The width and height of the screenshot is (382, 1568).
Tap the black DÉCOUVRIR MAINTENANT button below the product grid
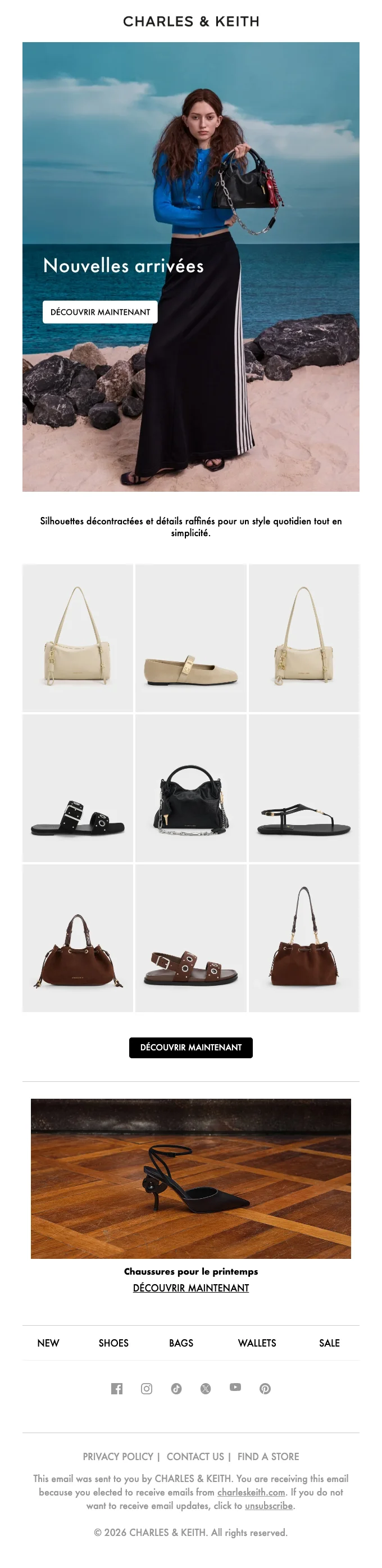coord(190,1047)
